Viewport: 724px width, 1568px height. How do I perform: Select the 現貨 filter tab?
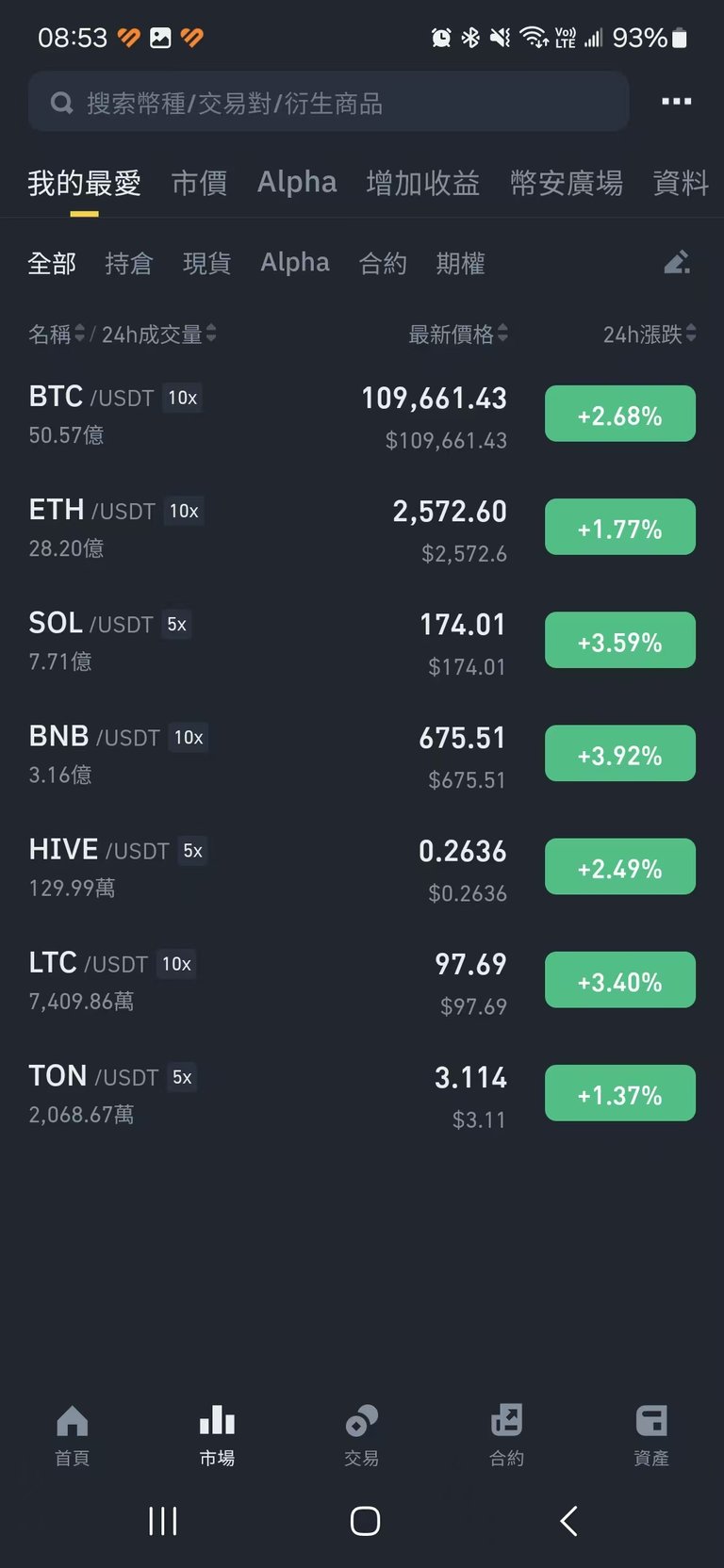[206, 263]
